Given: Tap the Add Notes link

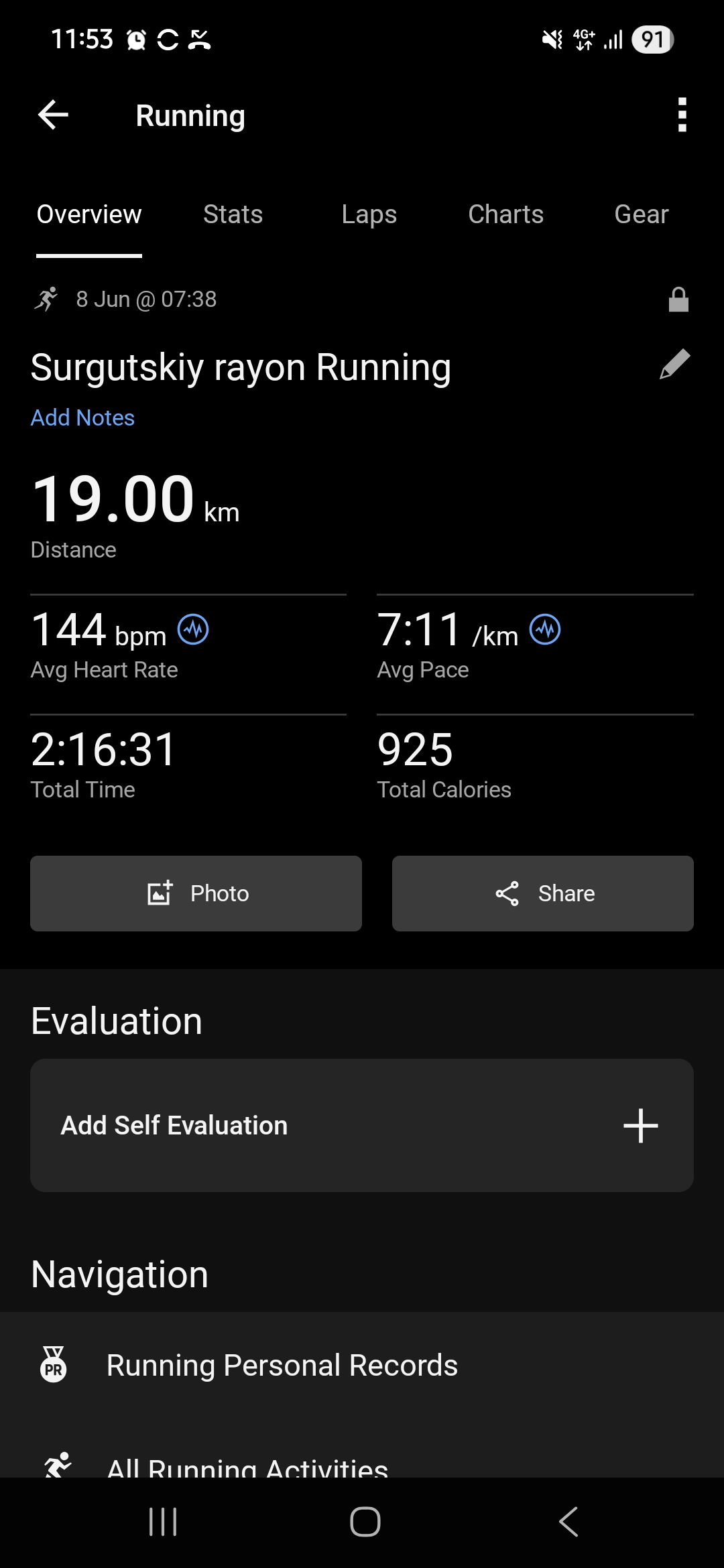Looking at the screenshot, I should click(x=82, y=417).
